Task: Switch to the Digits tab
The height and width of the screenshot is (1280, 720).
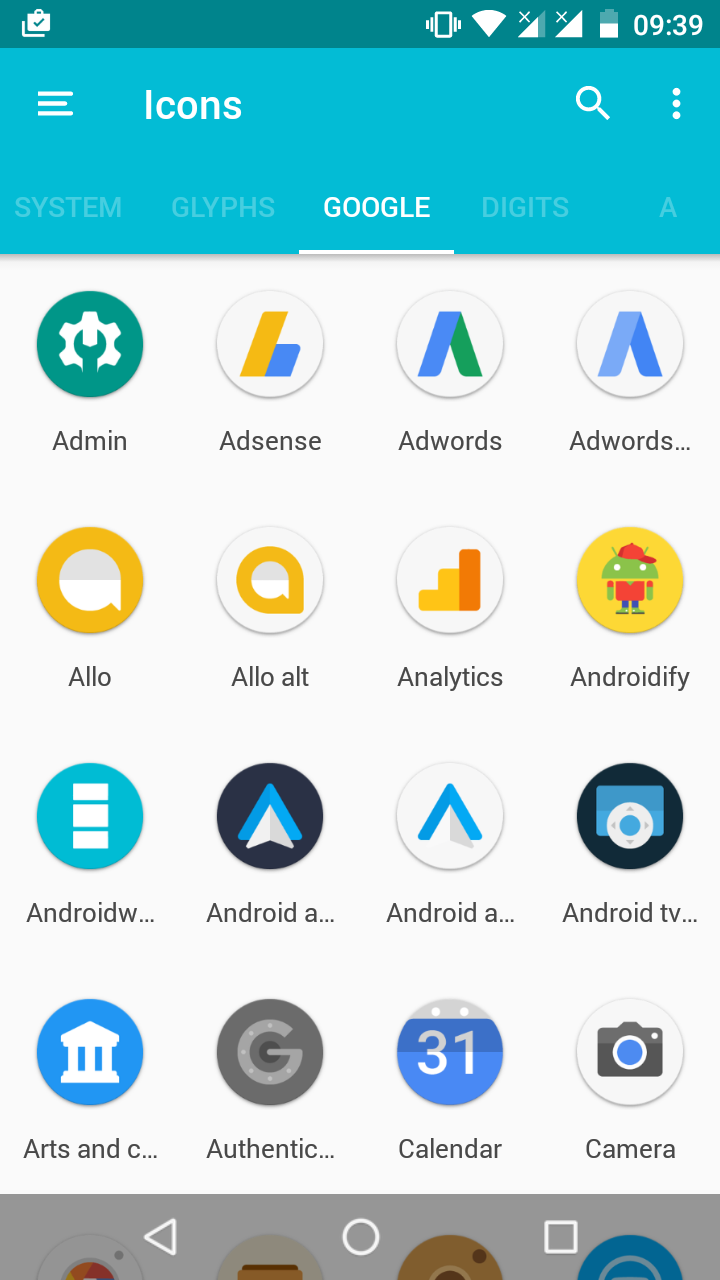Action: coord(525,207)
